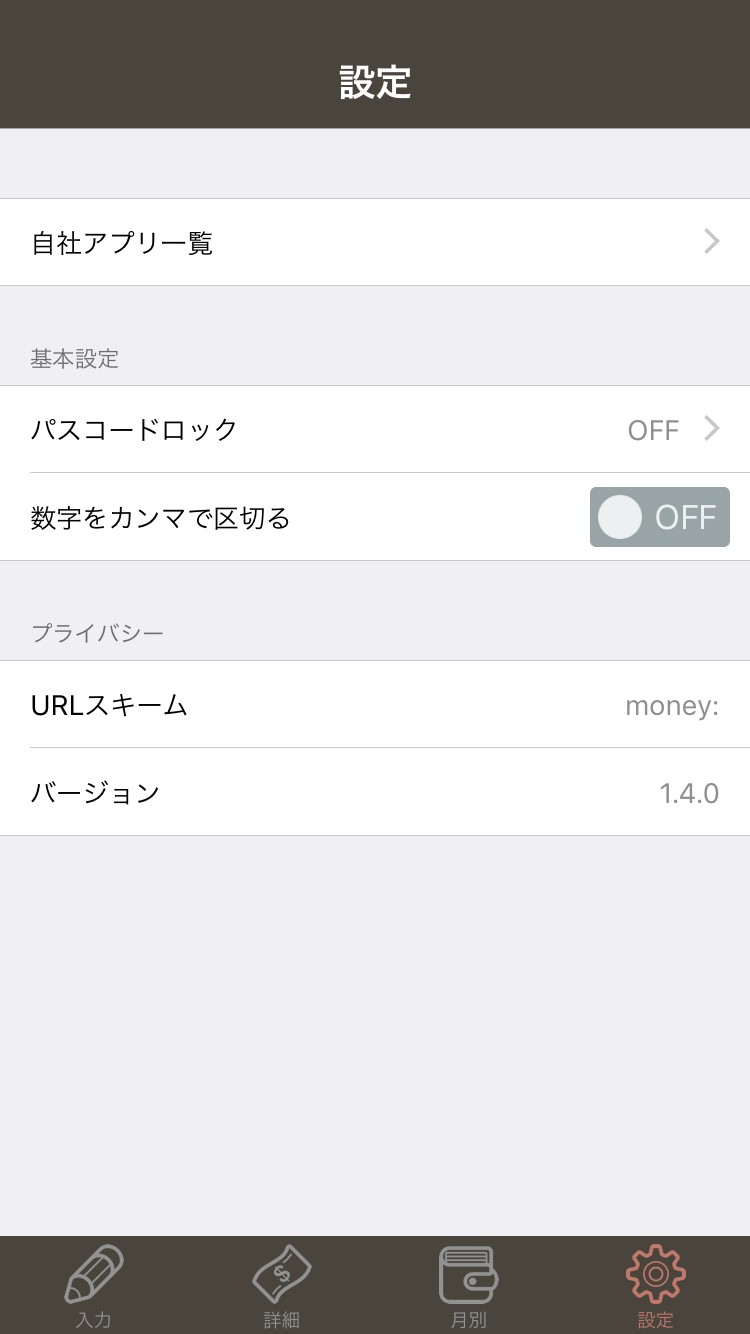This screenshot has width=750, height=1334.
Task: Switch to the 入力 tab
Action: (x=94, y=1286)
